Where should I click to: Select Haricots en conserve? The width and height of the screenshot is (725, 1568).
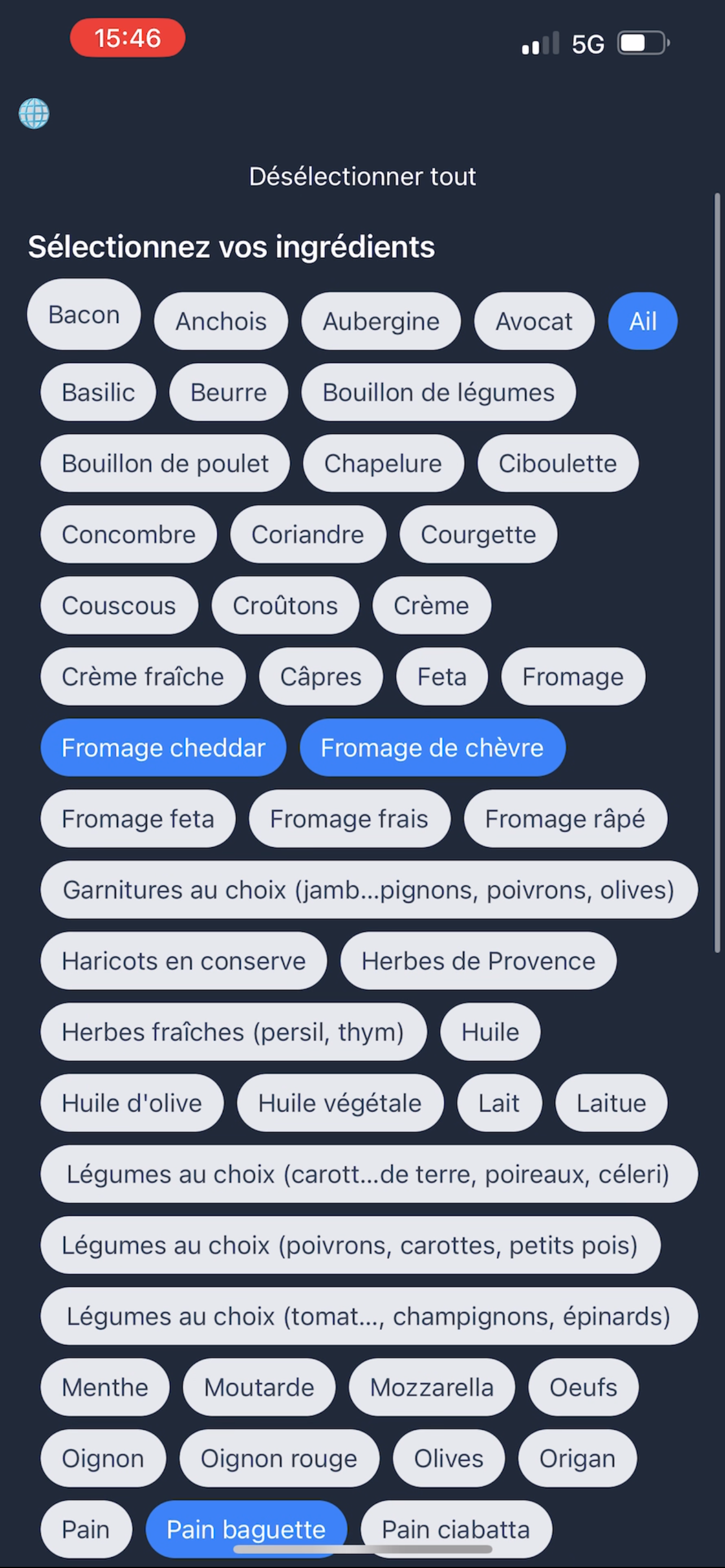point(184,961)
